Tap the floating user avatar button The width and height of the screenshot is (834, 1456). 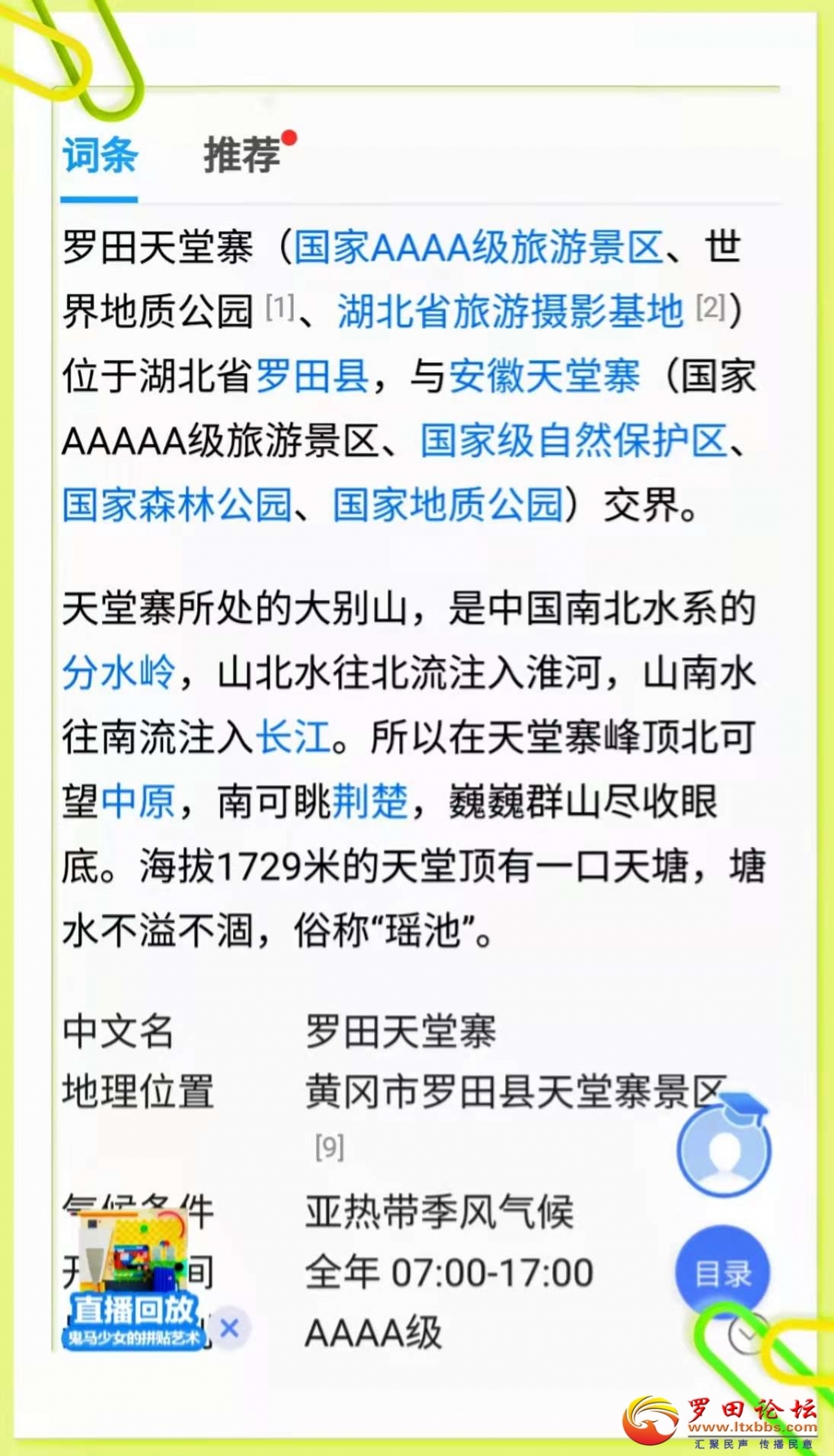coord(723,1150)
